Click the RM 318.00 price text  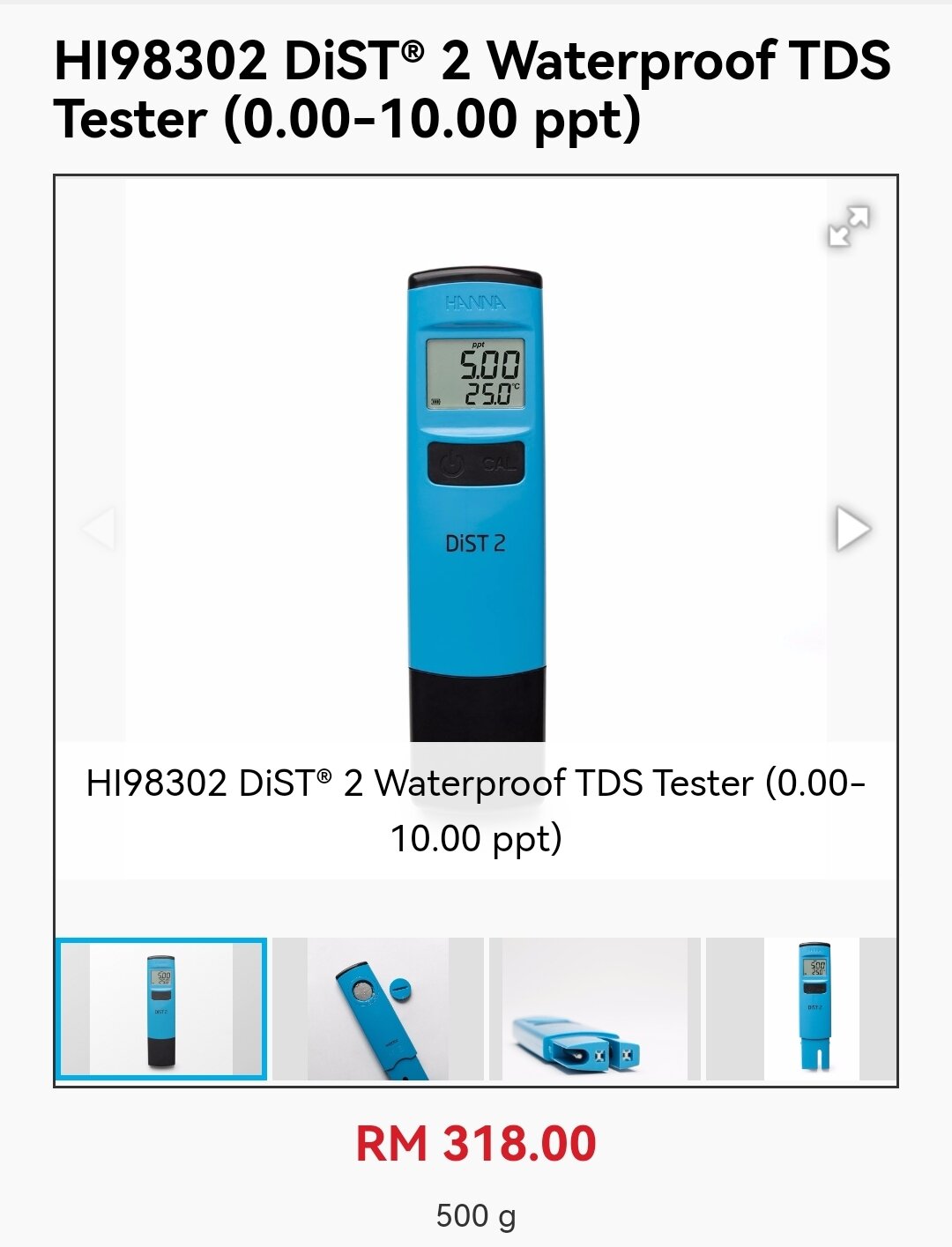coord(476,1145)
